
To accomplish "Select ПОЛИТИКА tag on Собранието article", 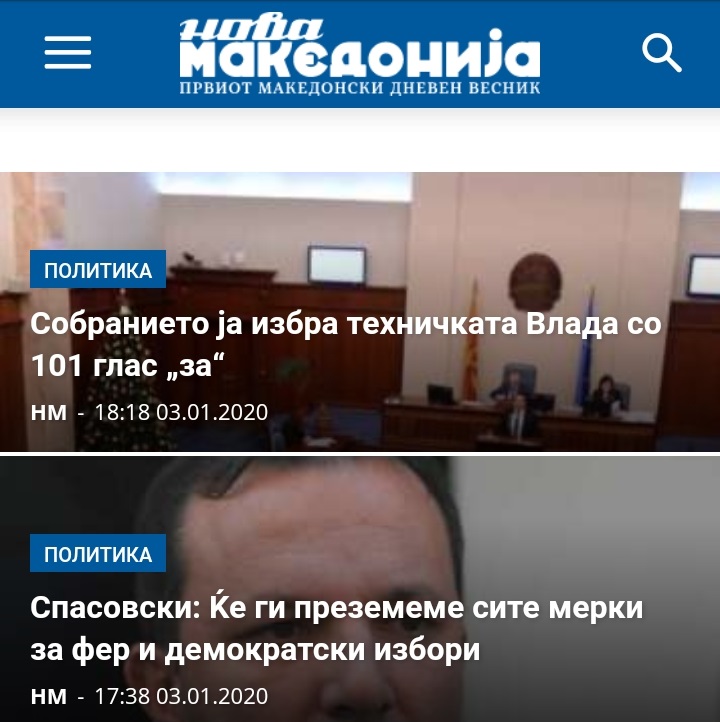I will pyautogui.click(x=98, y=270).
